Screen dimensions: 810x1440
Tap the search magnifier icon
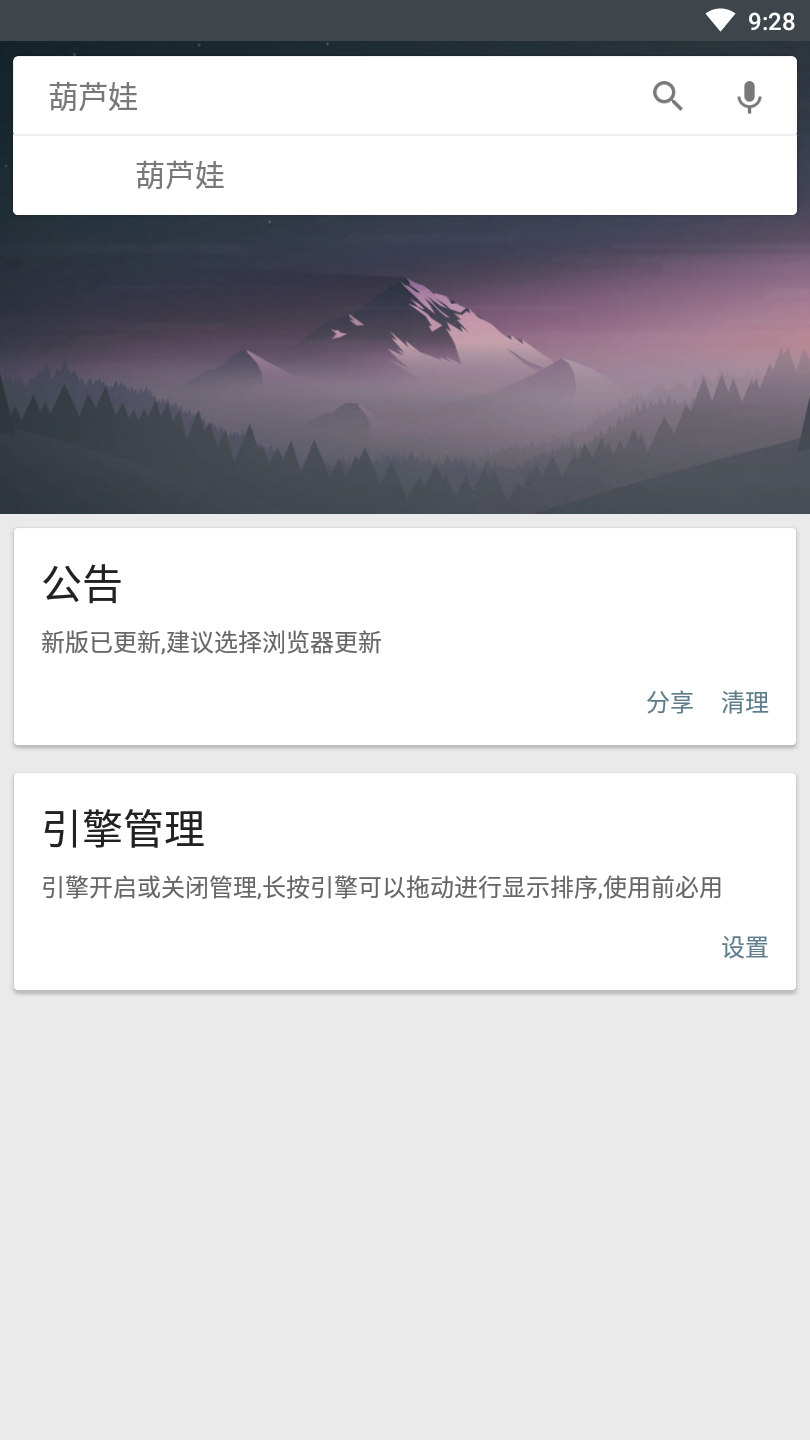667,96
